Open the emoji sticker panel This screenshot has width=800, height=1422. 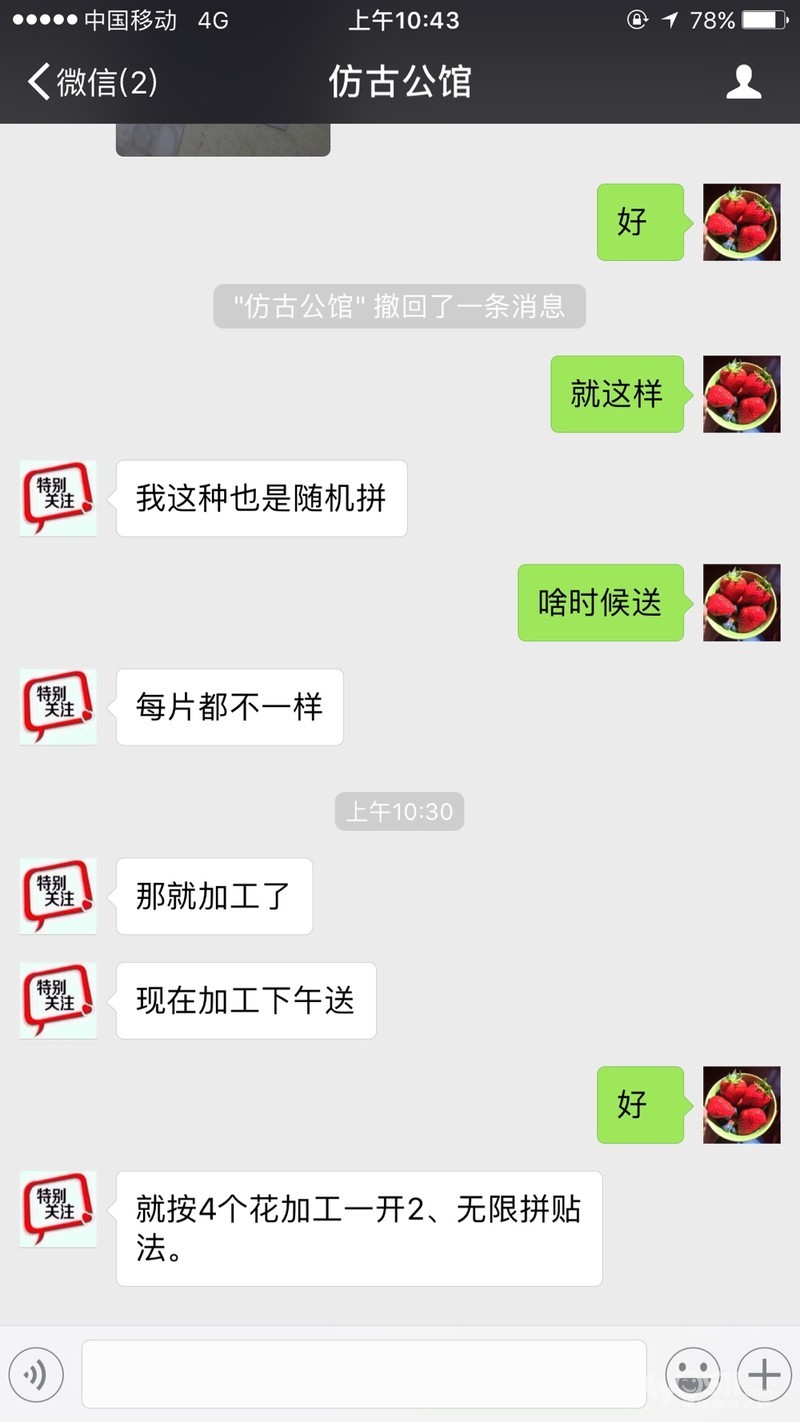coord(692,1375)
